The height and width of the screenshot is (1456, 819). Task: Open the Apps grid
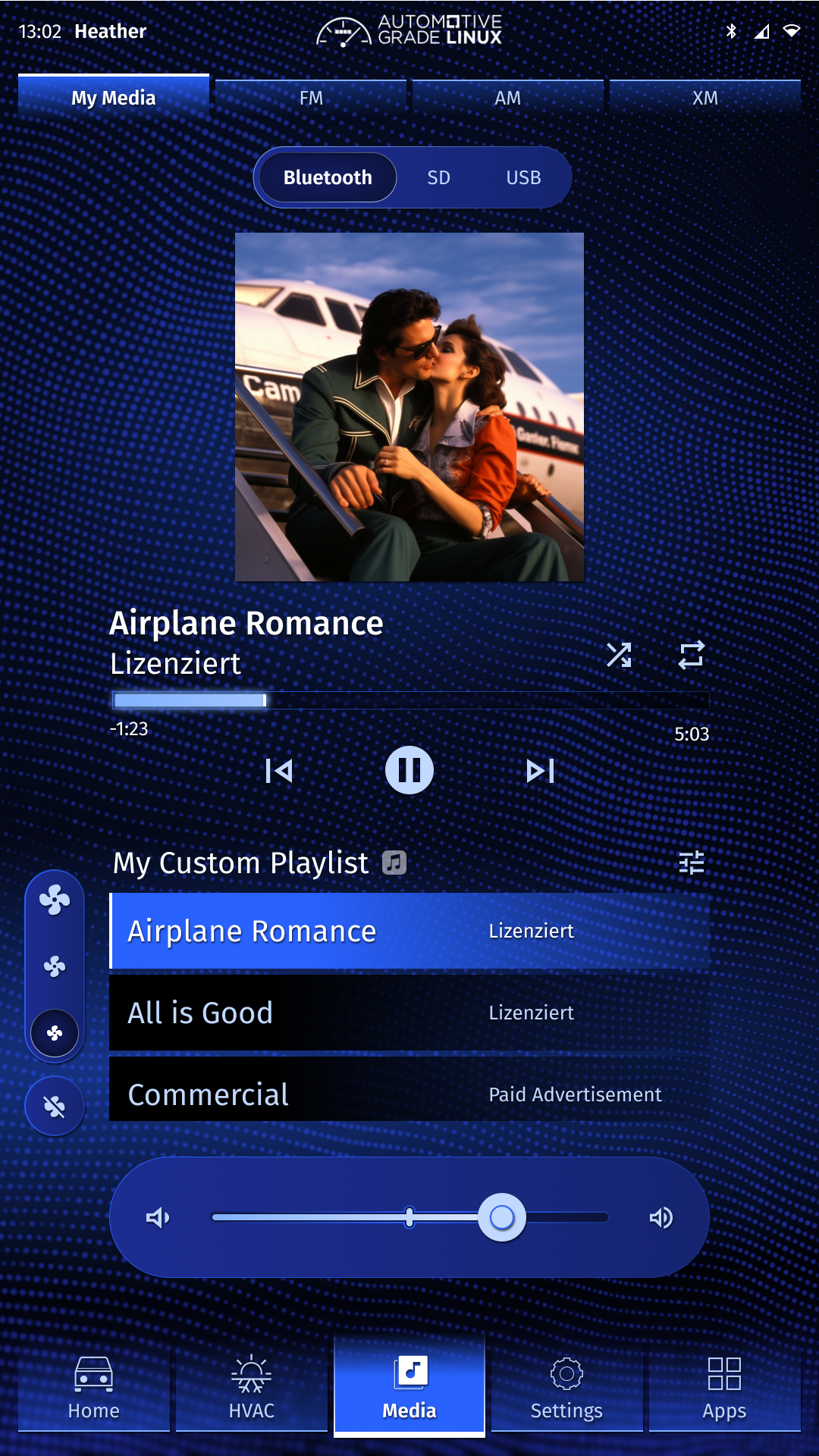point(724,1389)
